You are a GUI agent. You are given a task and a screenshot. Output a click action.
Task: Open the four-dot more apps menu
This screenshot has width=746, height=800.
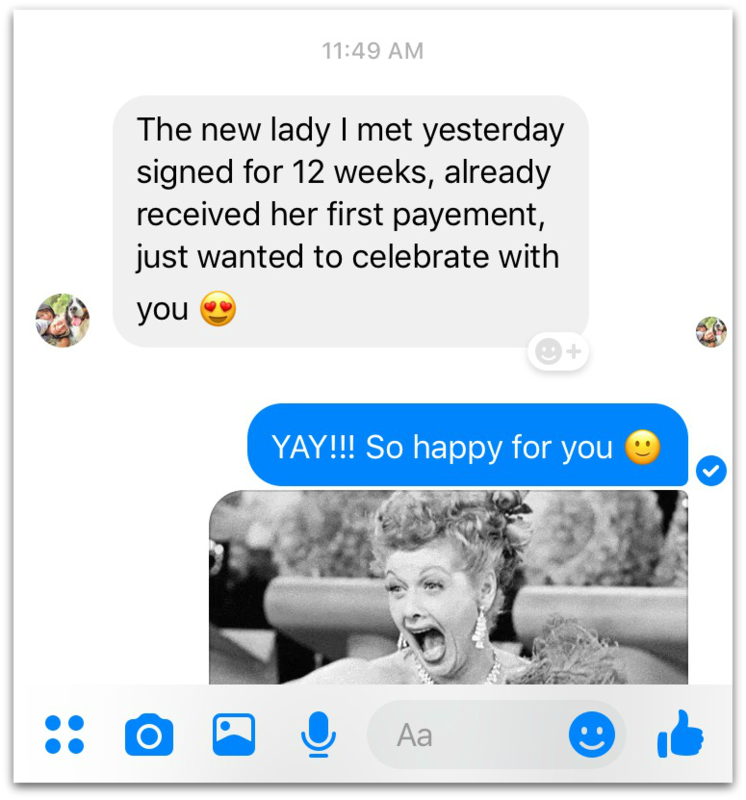[x=64, y=735]
